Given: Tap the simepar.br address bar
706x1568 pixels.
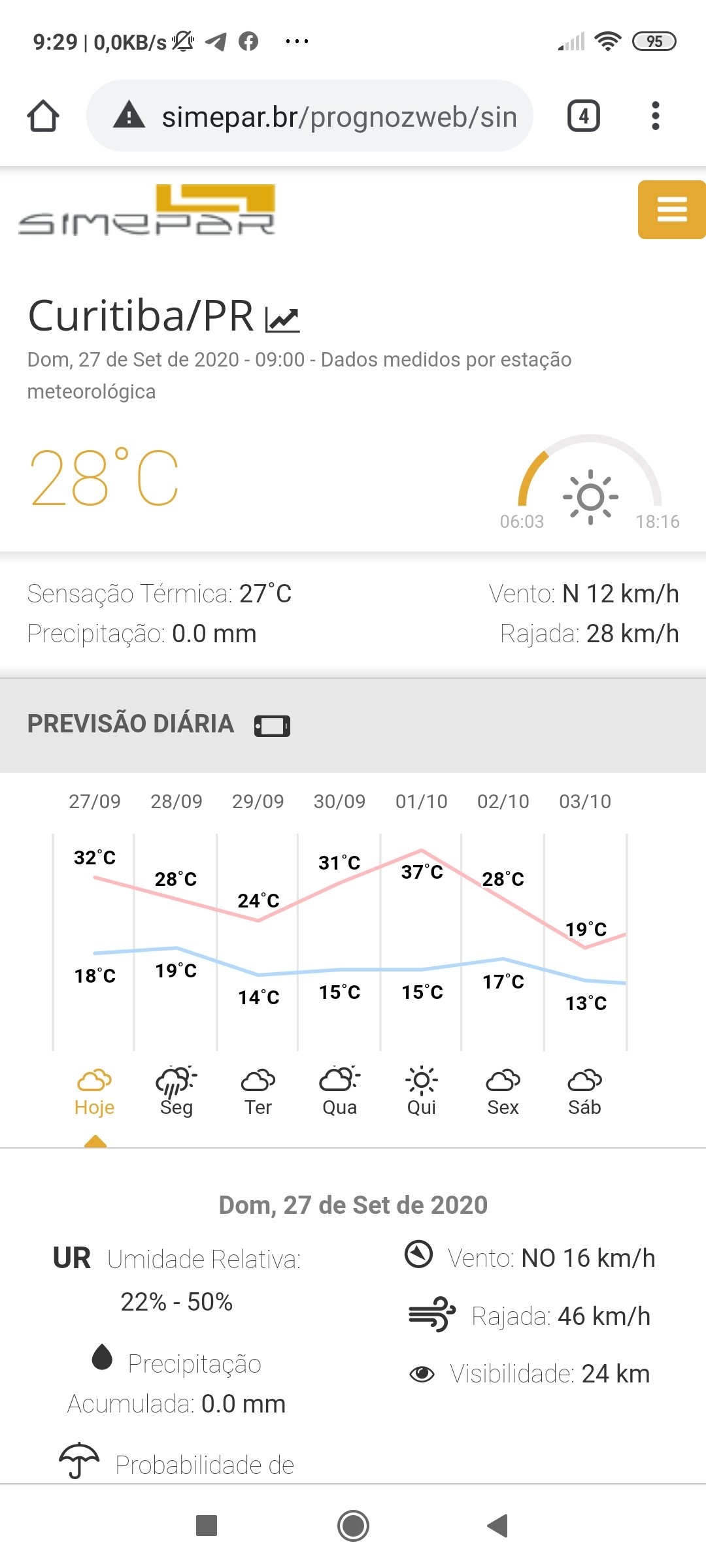Looking at the screenshot, I should point(310,116).
